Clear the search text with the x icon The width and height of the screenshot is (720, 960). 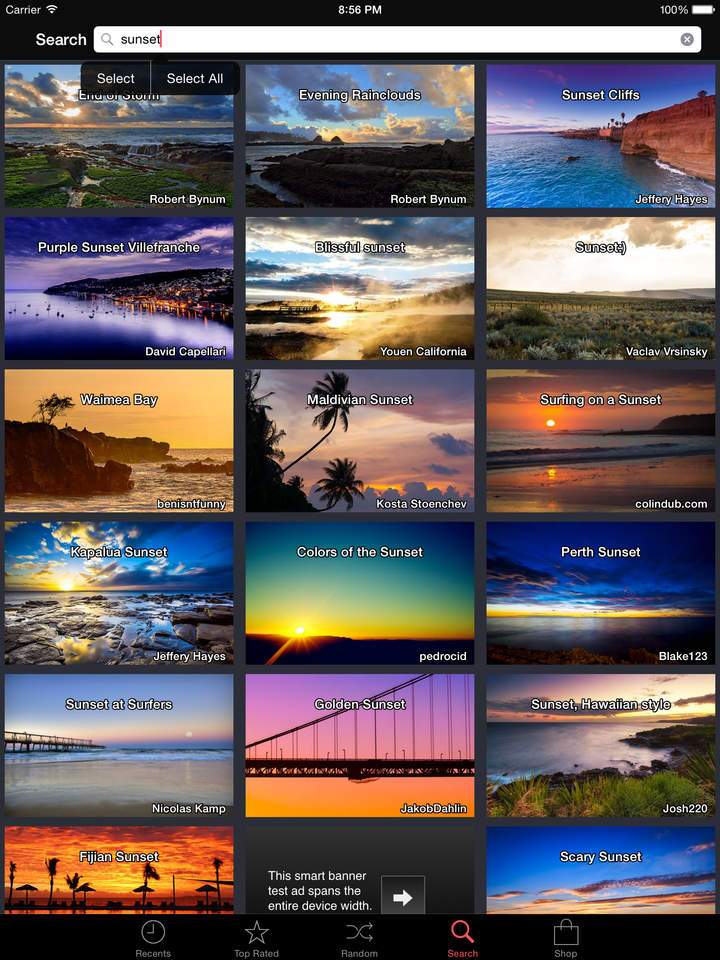coord(687,39)
